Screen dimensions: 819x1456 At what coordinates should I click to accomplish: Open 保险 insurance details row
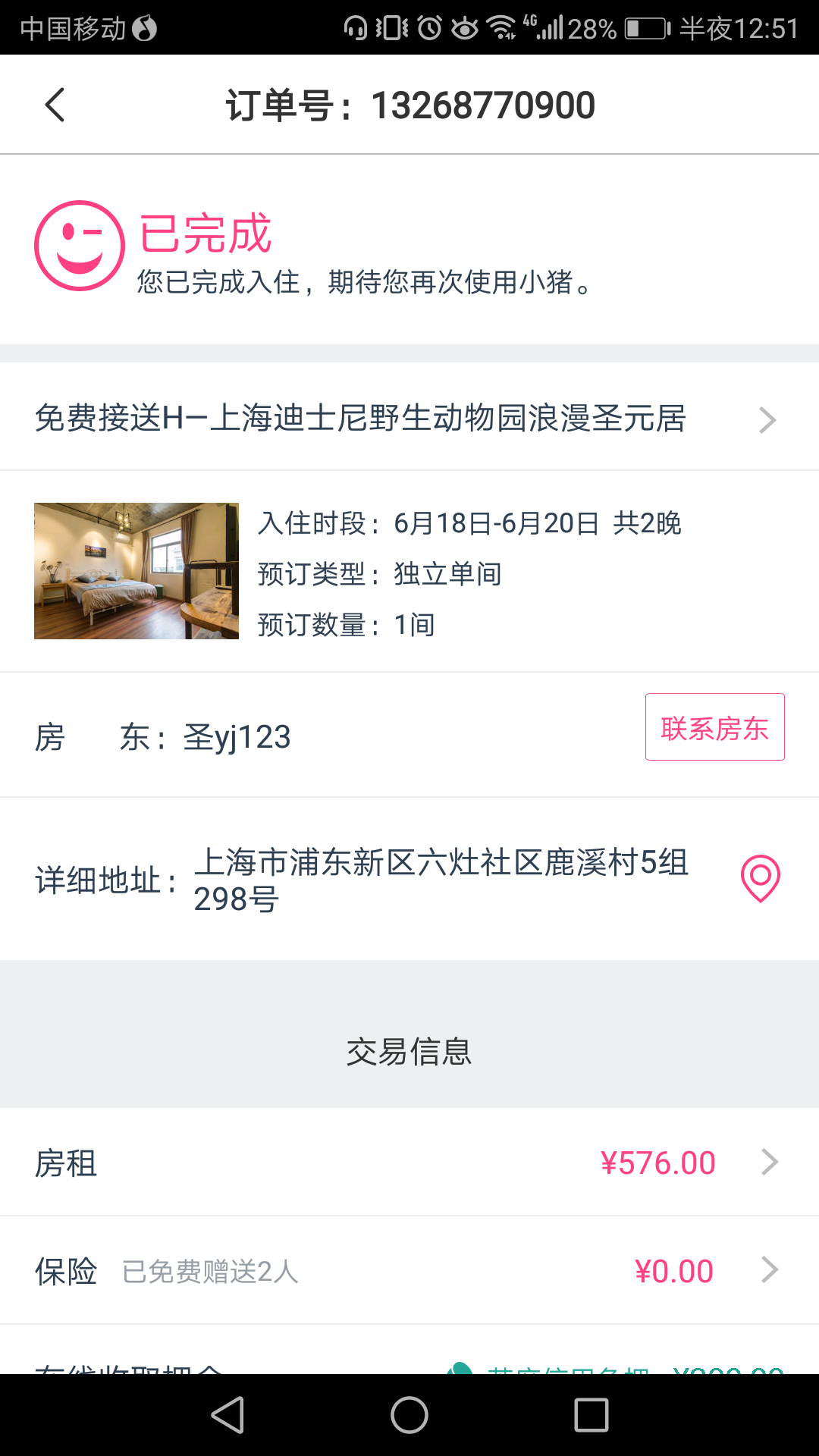409,1270
